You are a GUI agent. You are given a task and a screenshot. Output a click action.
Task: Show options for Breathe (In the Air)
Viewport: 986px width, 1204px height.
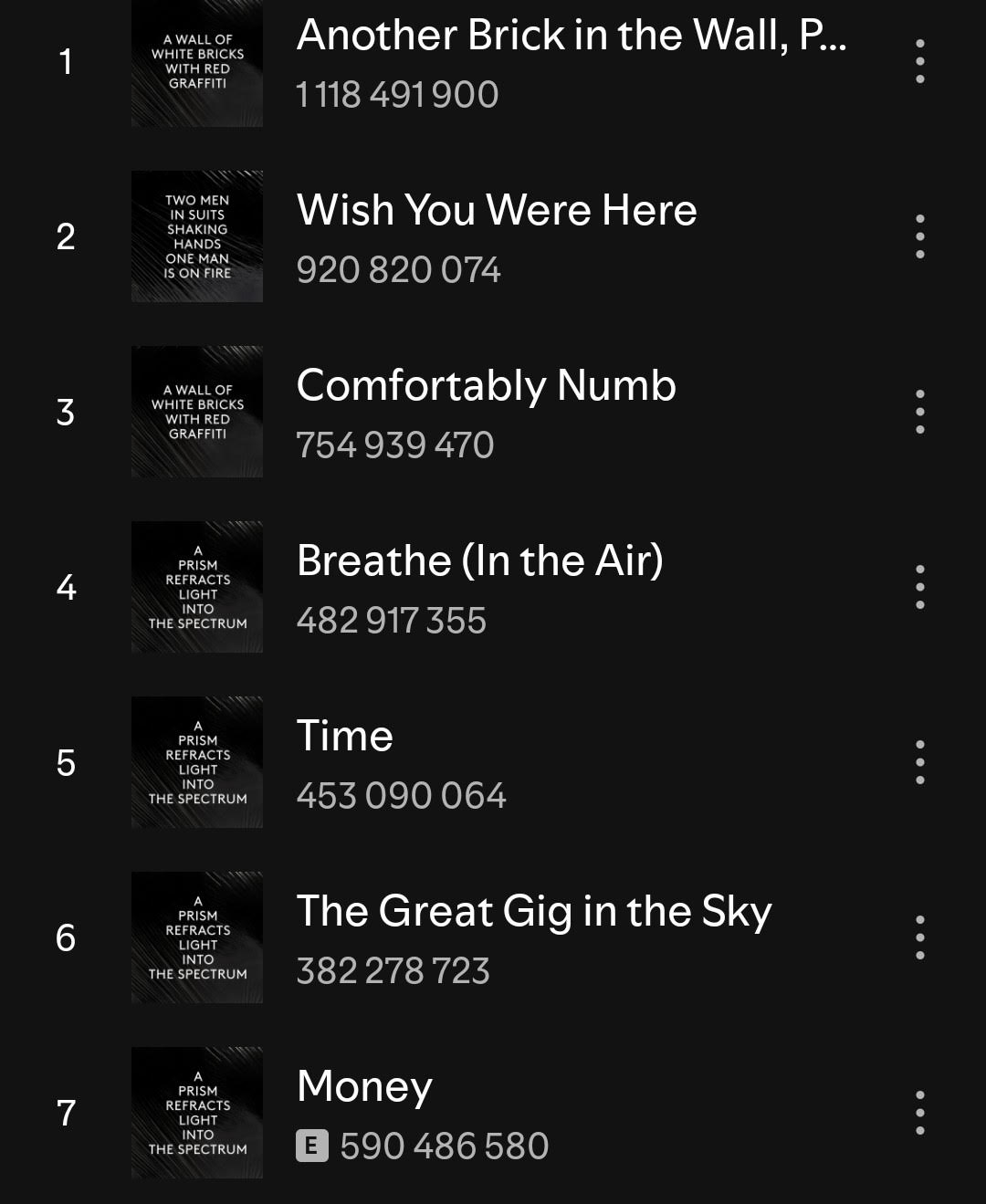(919, 587)
